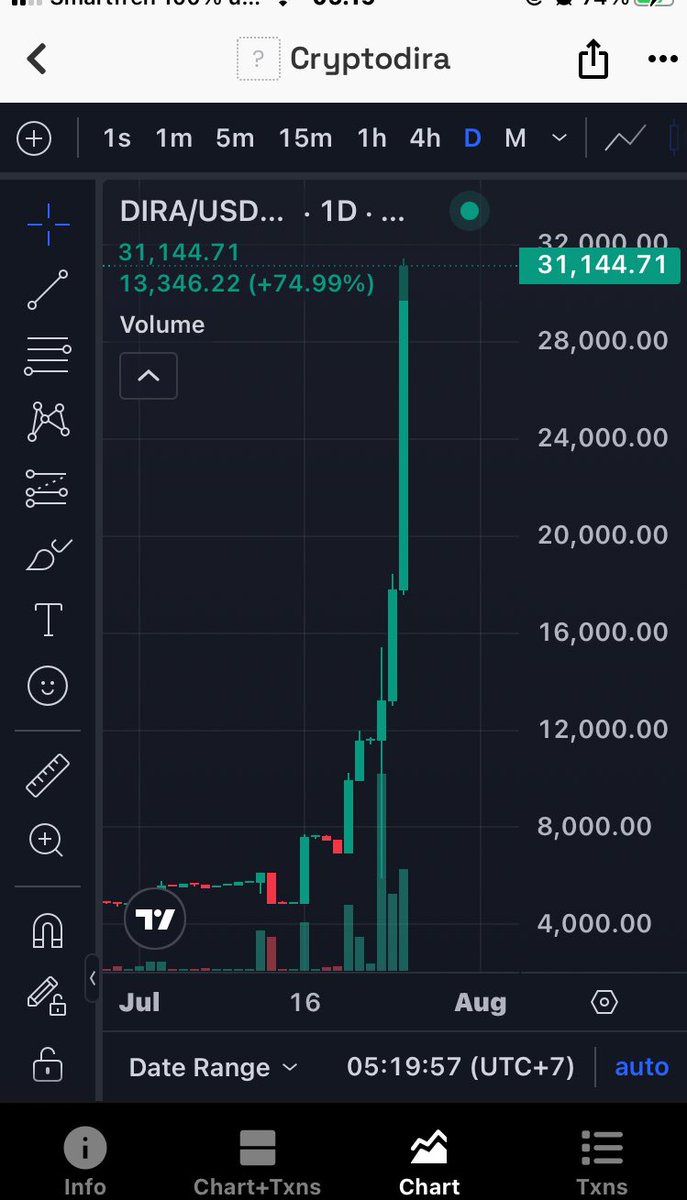Open the chart style line icon
Viewport: 687px width, 1200px height.
[x=625, y=138]
